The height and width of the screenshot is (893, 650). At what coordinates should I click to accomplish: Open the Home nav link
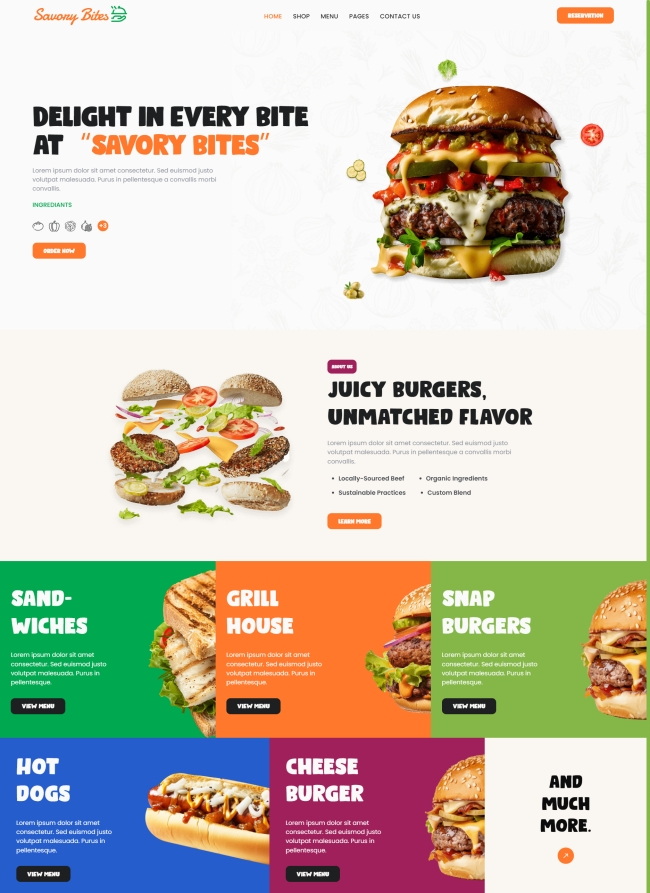coord(272,16)
